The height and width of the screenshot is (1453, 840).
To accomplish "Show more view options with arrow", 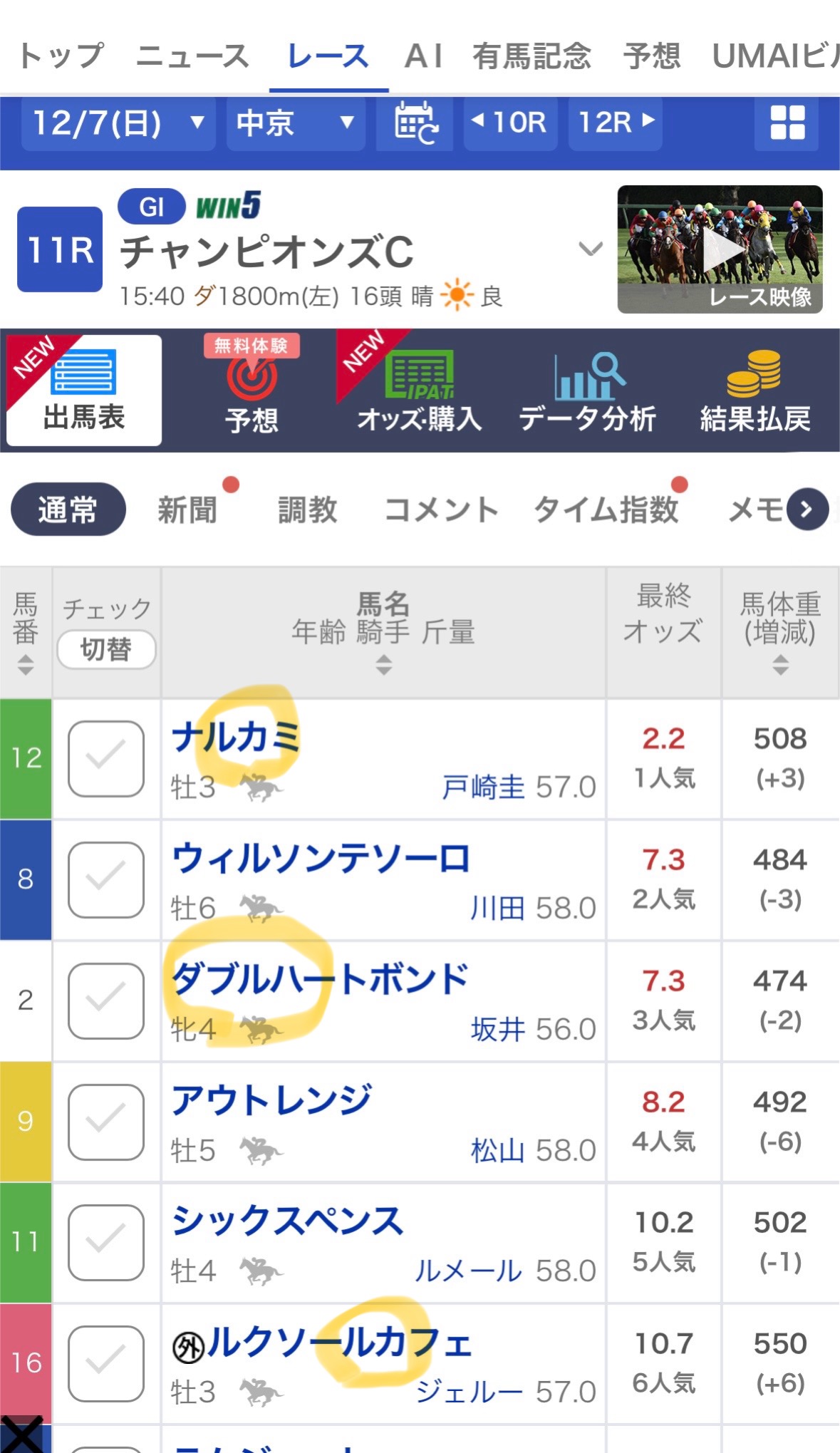I will pyautogui.click(x=807, y=509).
